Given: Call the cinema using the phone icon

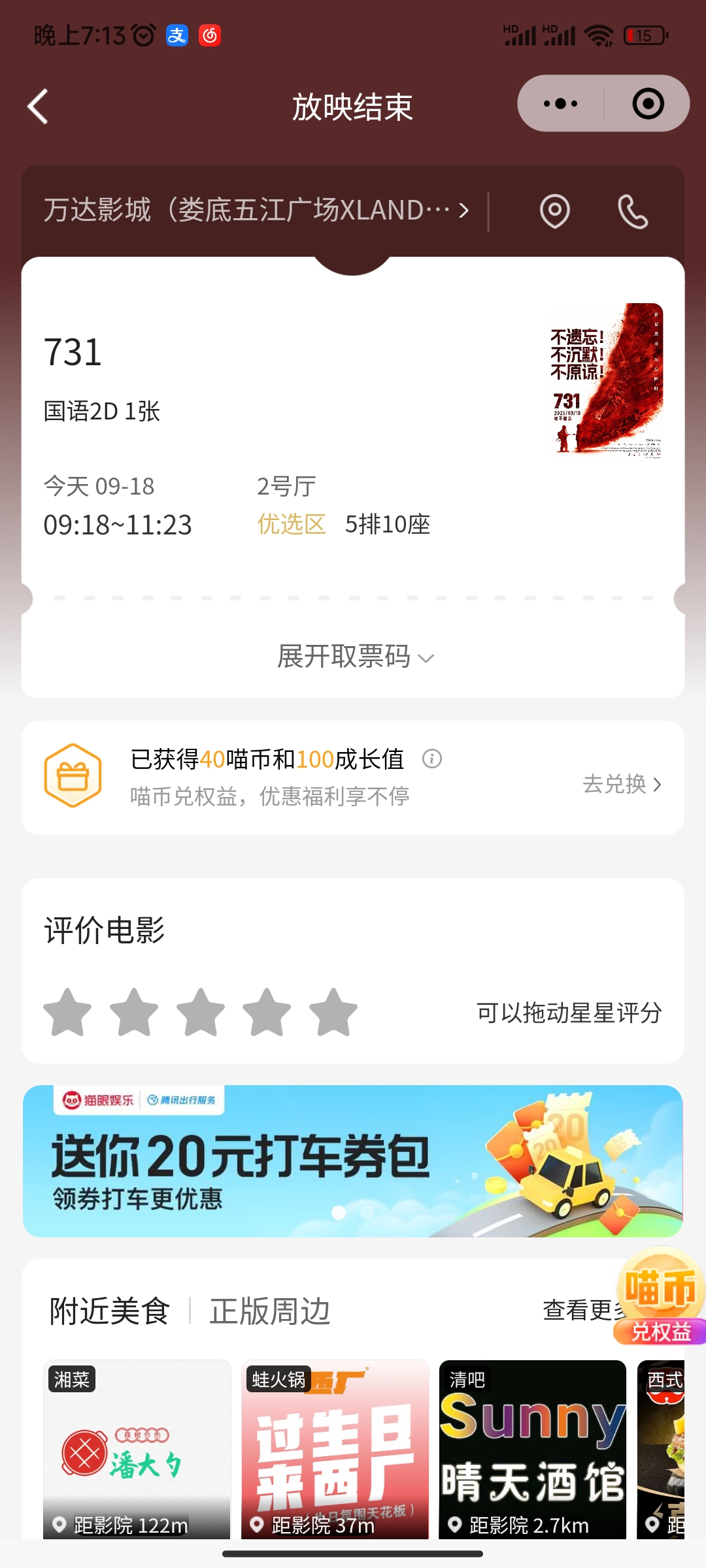Looking at the screenshot, I should click(632, 212).
